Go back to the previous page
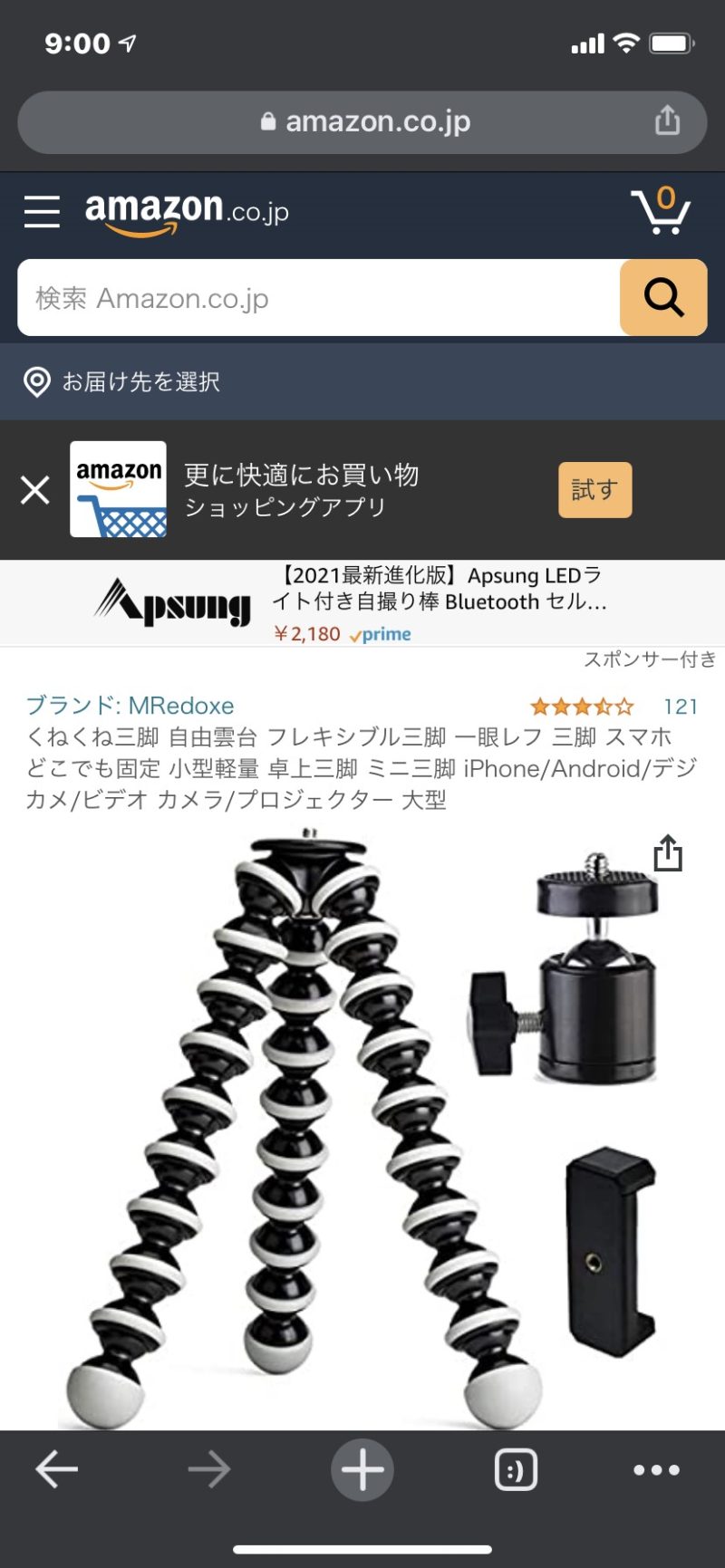The height and width of the screenshot is (1568, 725). [56, 1469]
